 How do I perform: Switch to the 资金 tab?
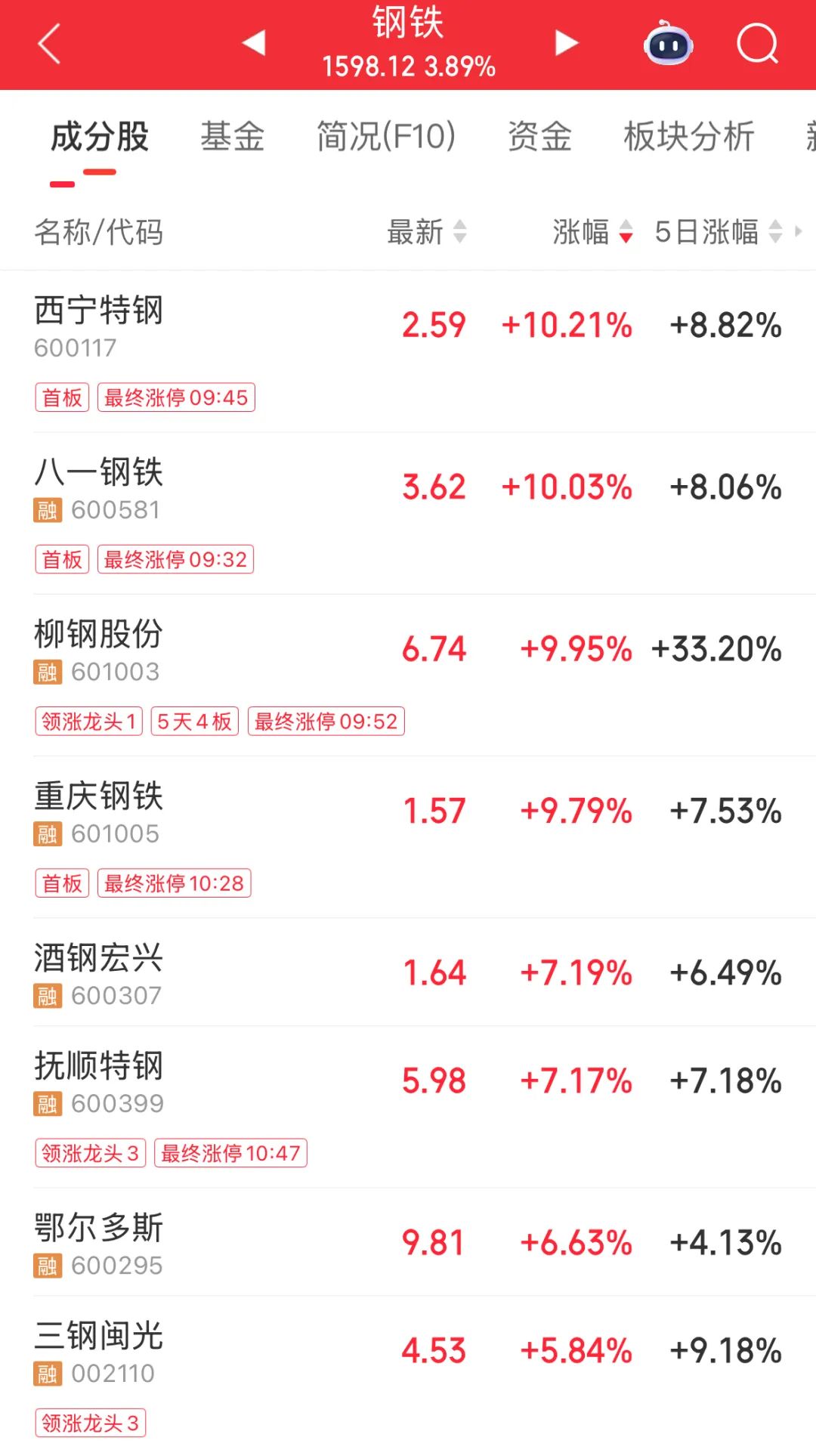coord(539,137)
